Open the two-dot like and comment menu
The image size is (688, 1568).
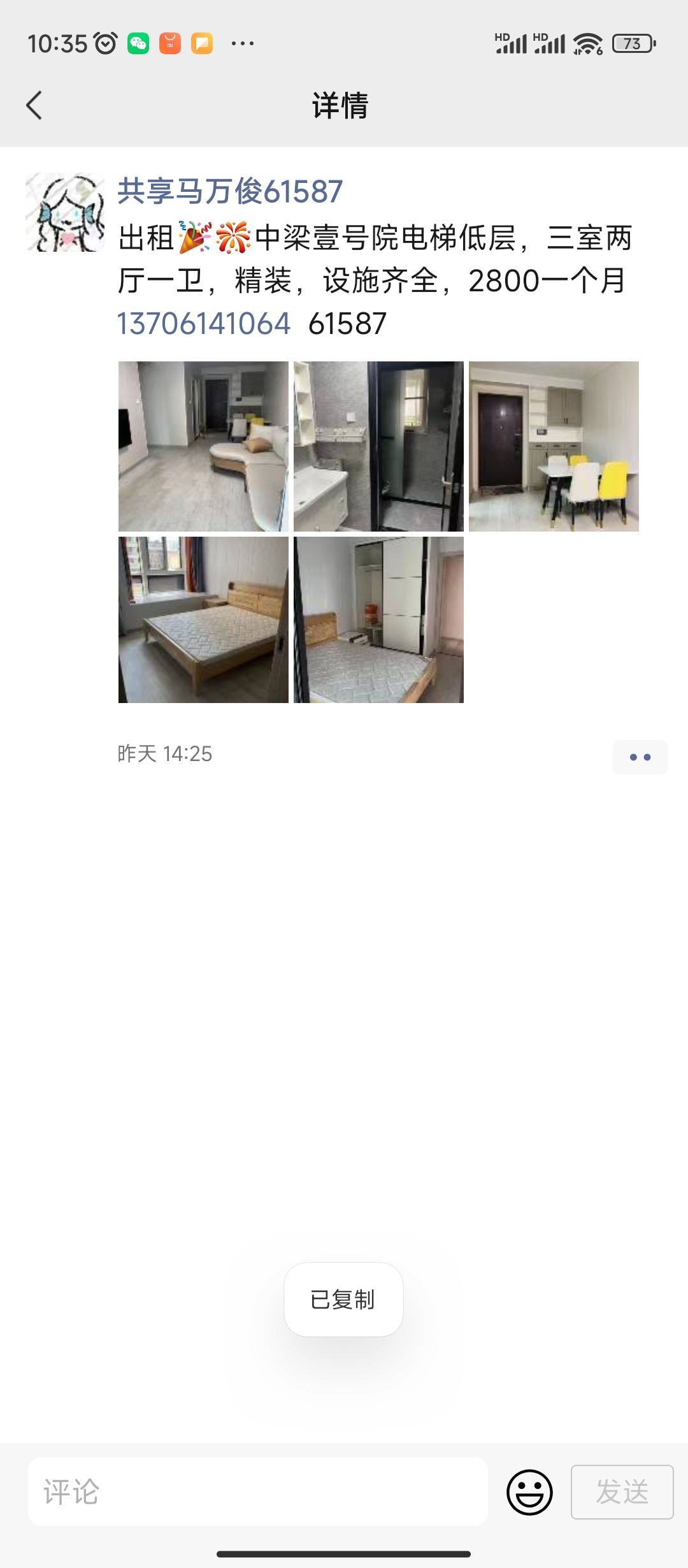(640, 757)
